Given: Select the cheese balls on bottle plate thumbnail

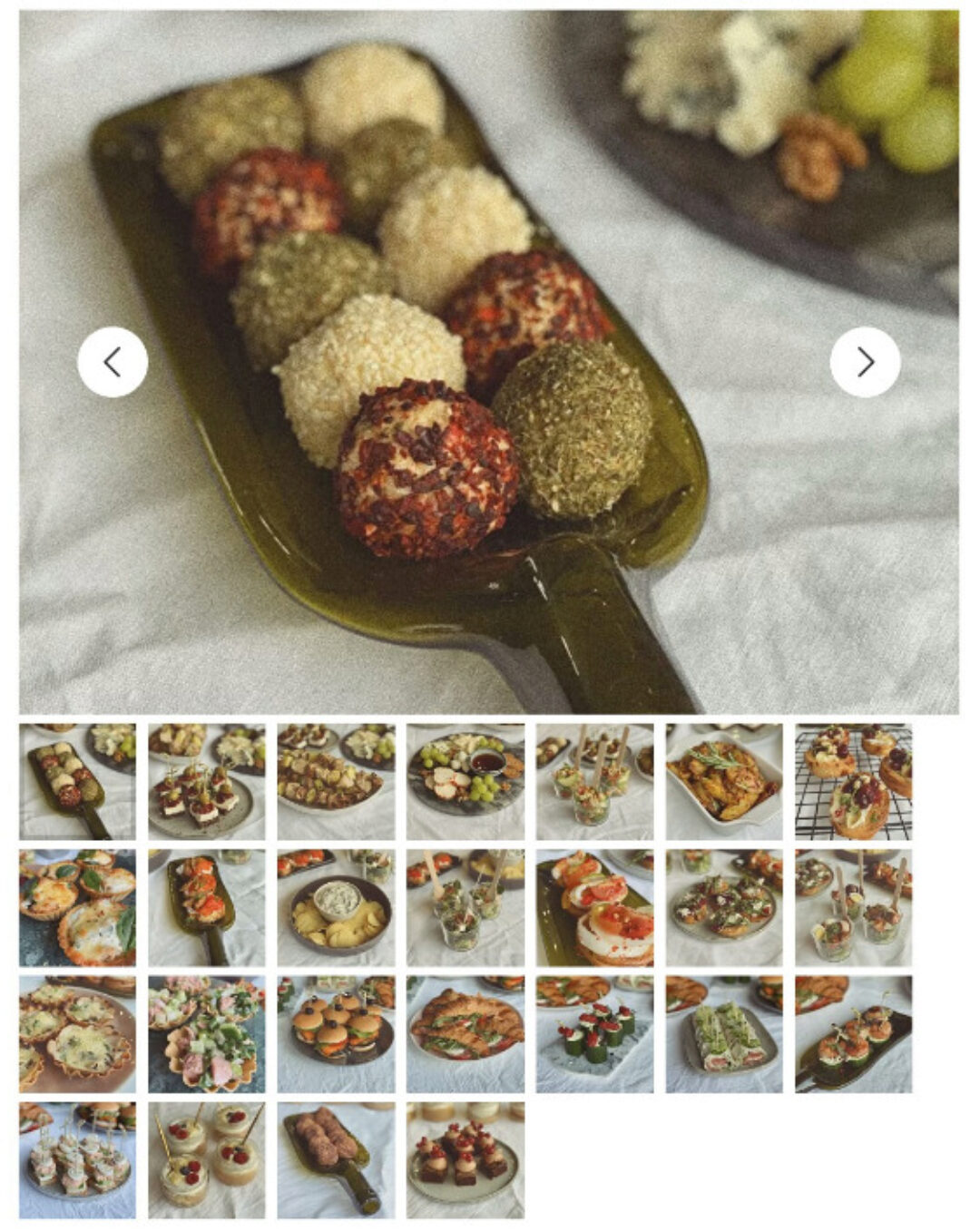Looking at the screenshot, I should tap(77, 781).
